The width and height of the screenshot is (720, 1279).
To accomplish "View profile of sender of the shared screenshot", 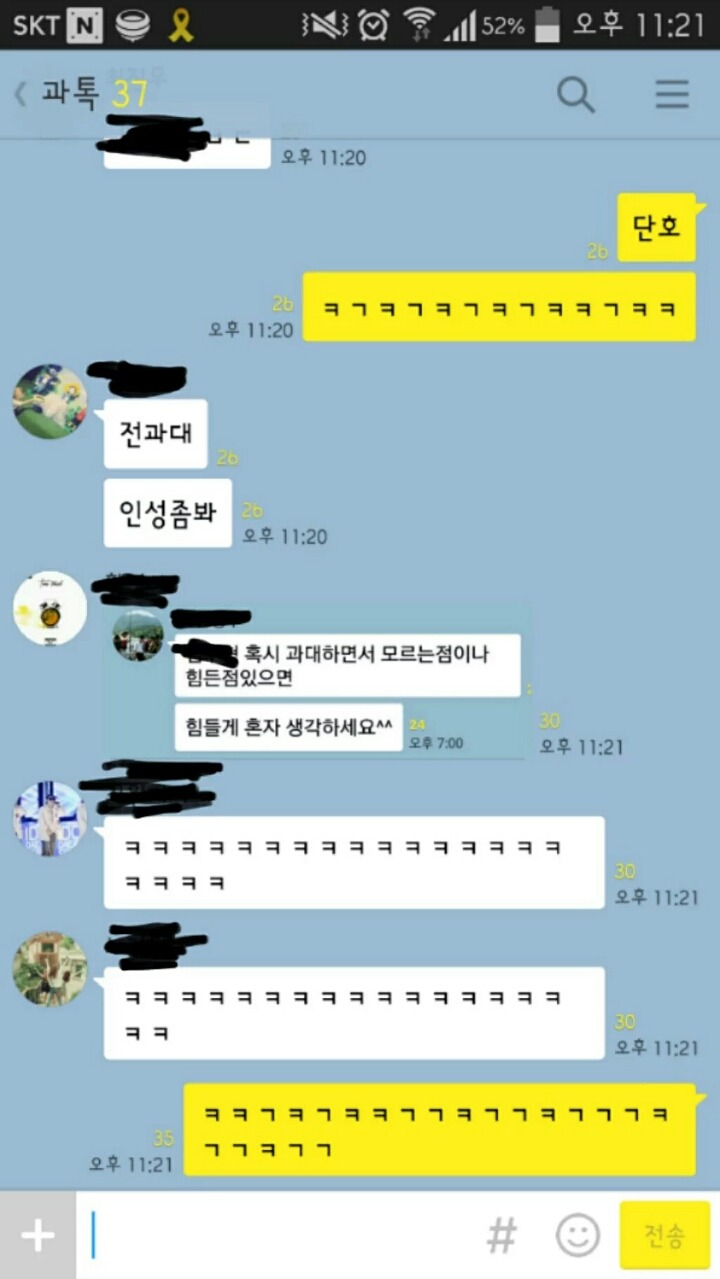I will point(49,608).
